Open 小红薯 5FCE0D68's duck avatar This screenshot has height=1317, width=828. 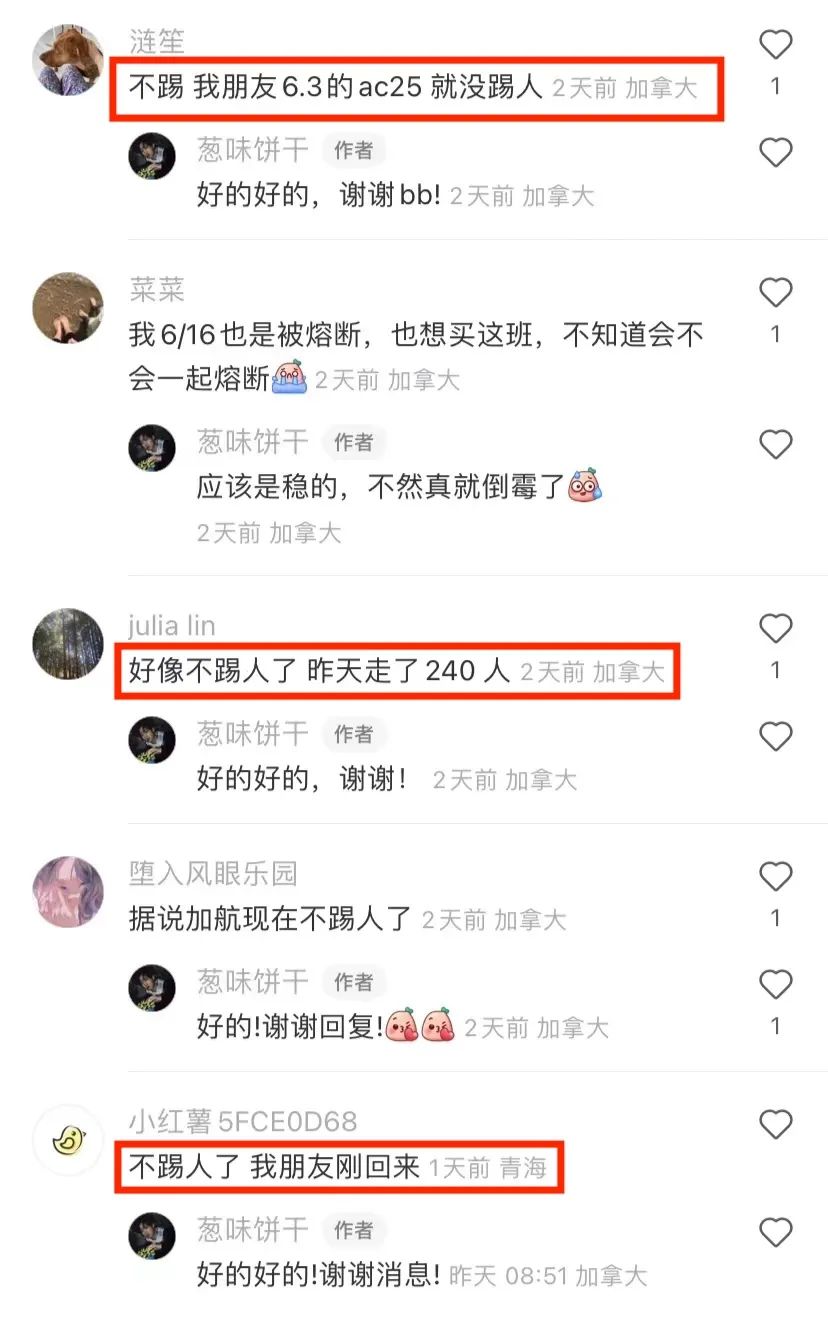click(69, 1140)
